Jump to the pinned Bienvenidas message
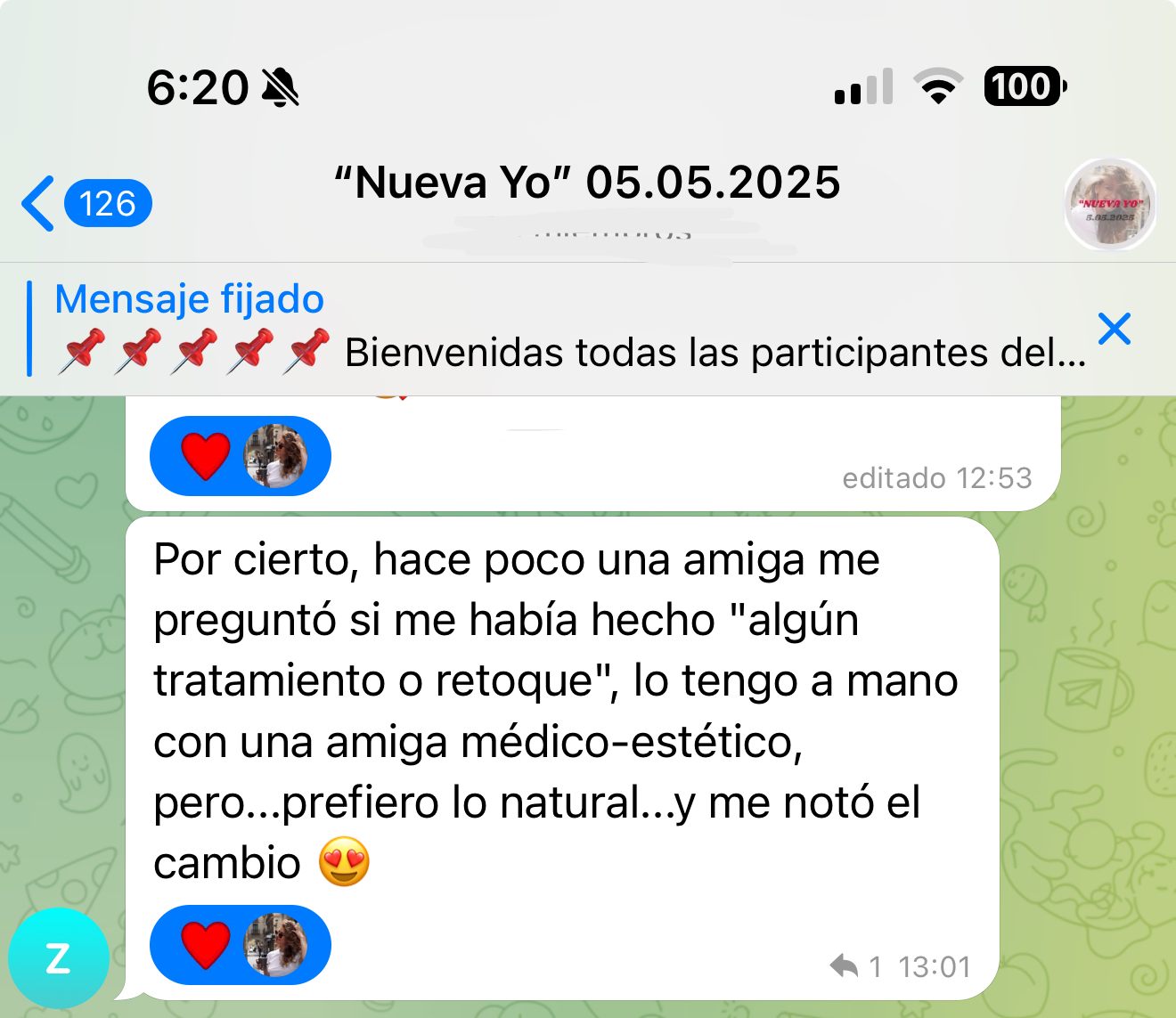The image size is (1176, 1018). click(570, 330)
